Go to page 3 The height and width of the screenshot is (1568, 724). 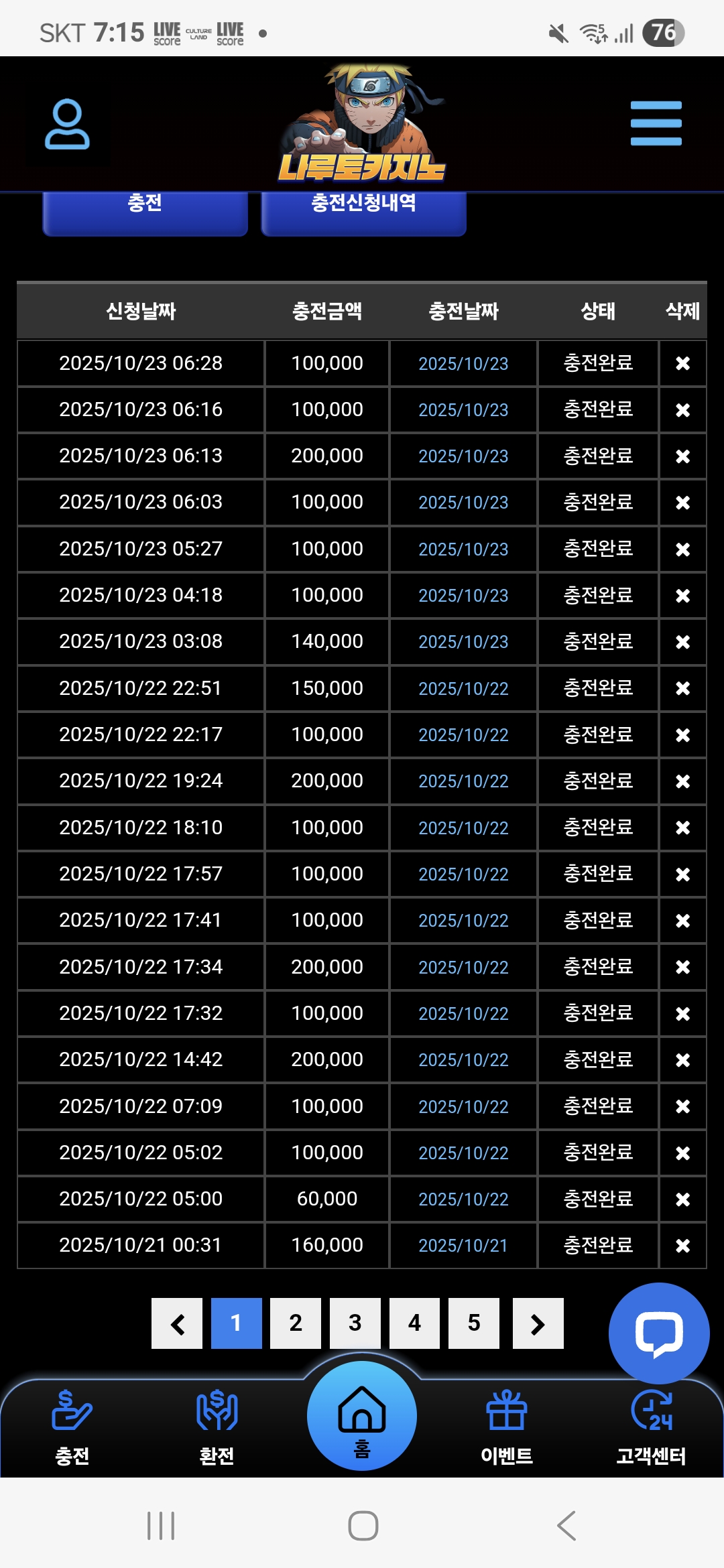355,1323
